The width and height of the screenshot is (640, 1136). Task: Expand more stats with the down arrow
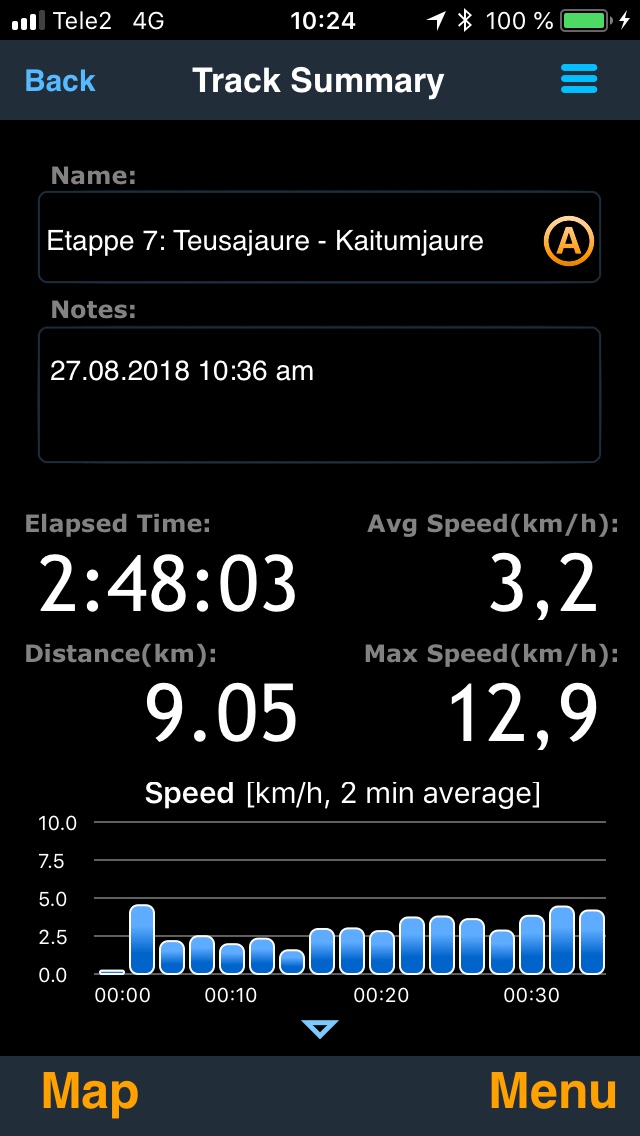coord(320,1028)
